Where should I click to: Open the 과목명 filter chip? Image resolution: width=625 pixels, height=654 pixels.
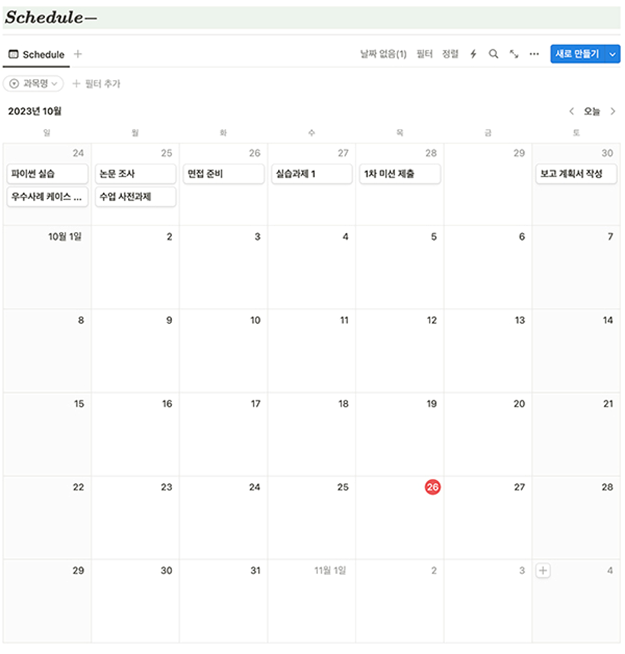pos(34,84)
